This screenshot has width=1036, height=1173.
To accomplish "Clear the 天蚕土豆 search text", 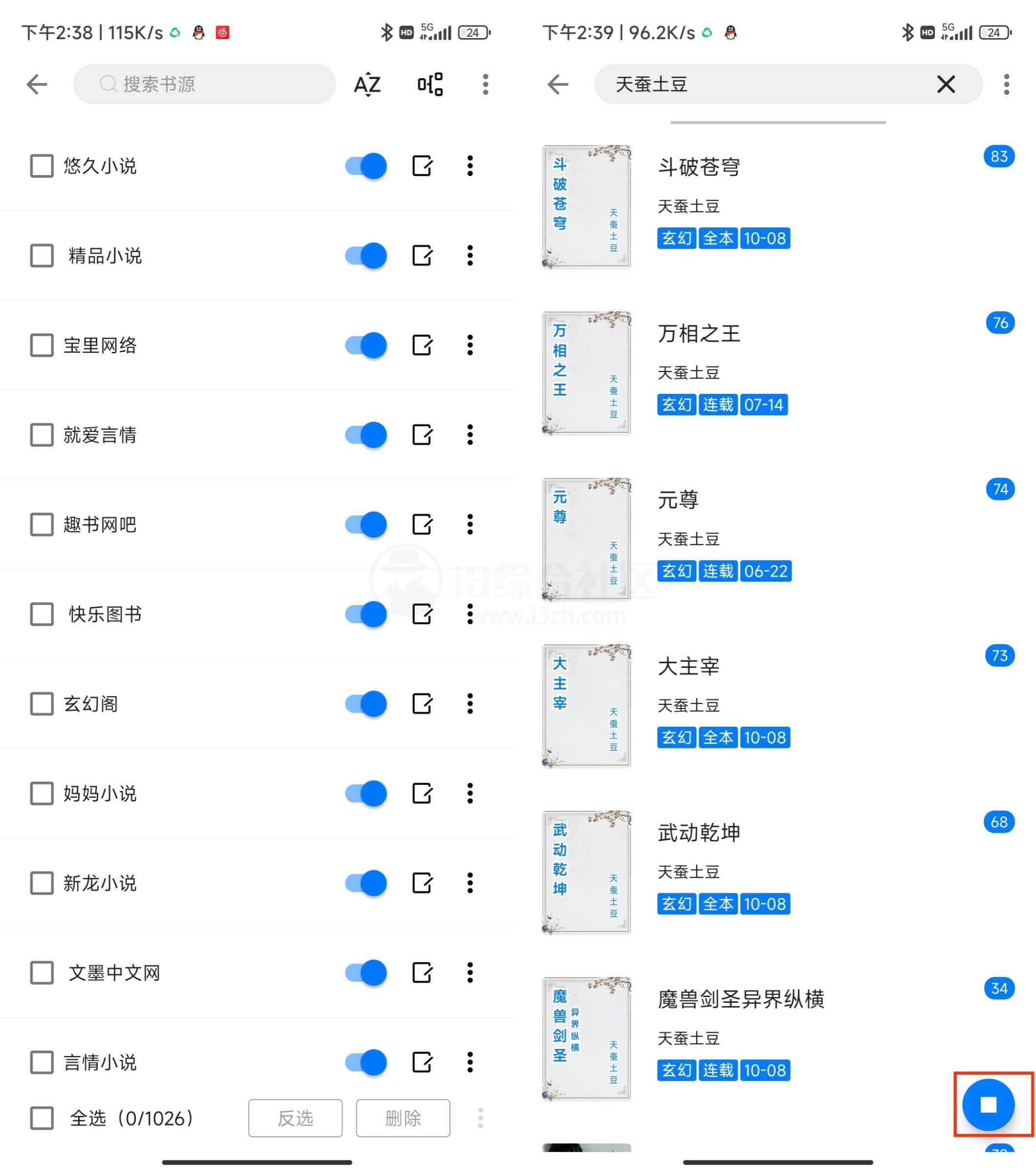I will [946, 85].
